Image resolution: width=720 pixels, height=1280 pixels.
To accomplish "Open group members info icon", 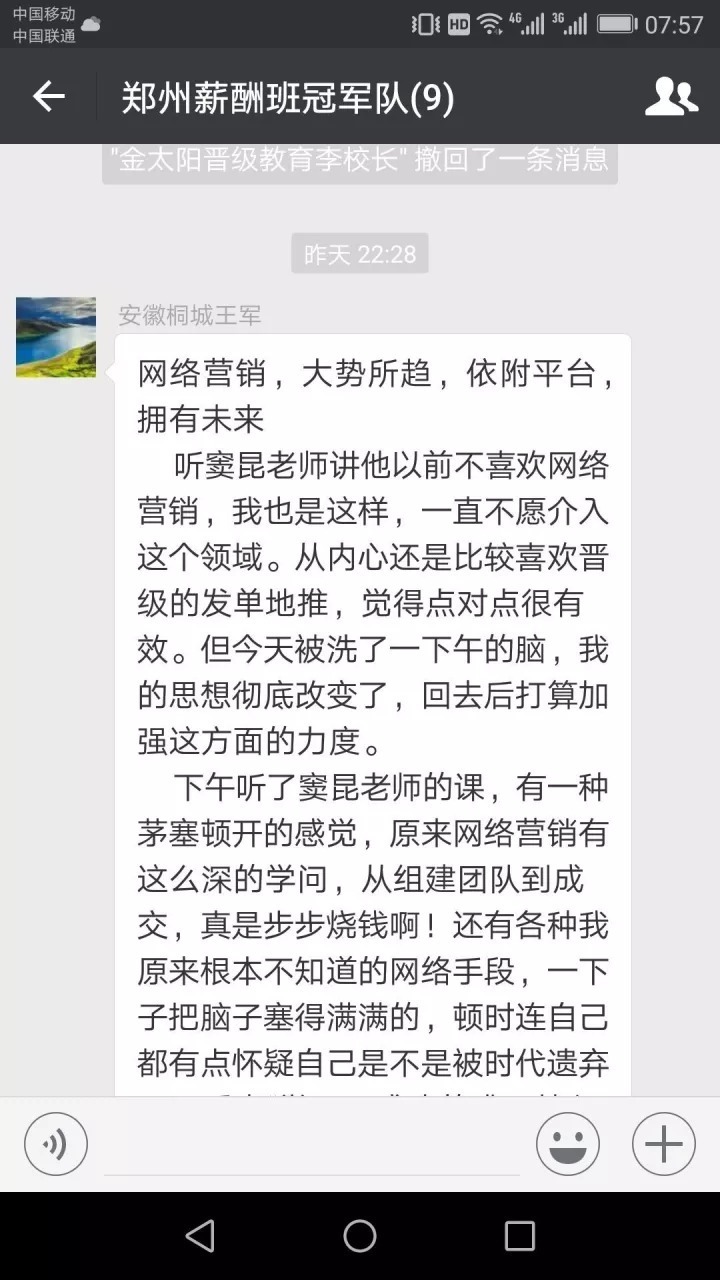I will pos(671,97).
